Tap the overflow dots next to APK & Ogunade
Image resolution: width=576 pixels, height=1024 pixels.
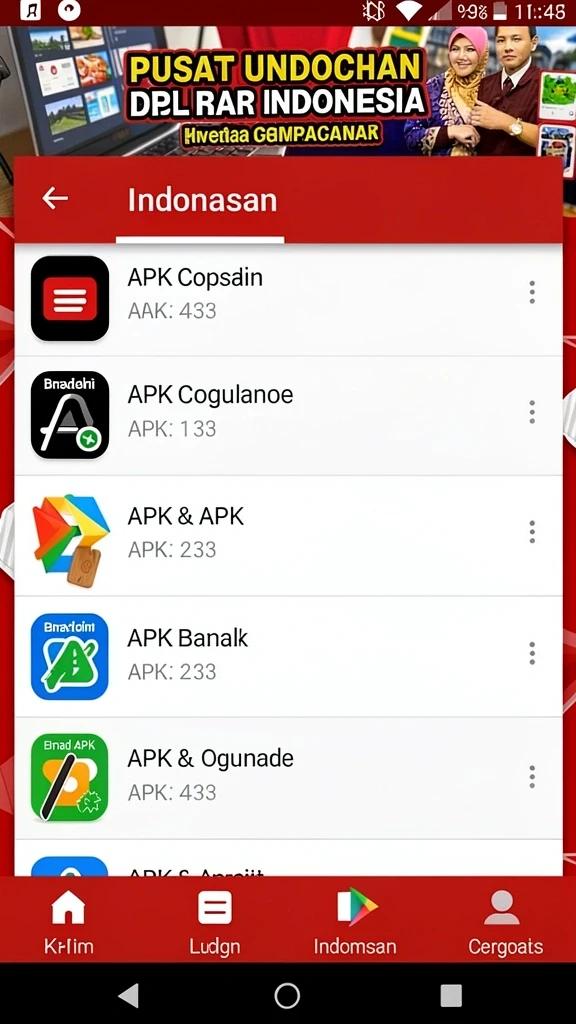coord(532,776)
